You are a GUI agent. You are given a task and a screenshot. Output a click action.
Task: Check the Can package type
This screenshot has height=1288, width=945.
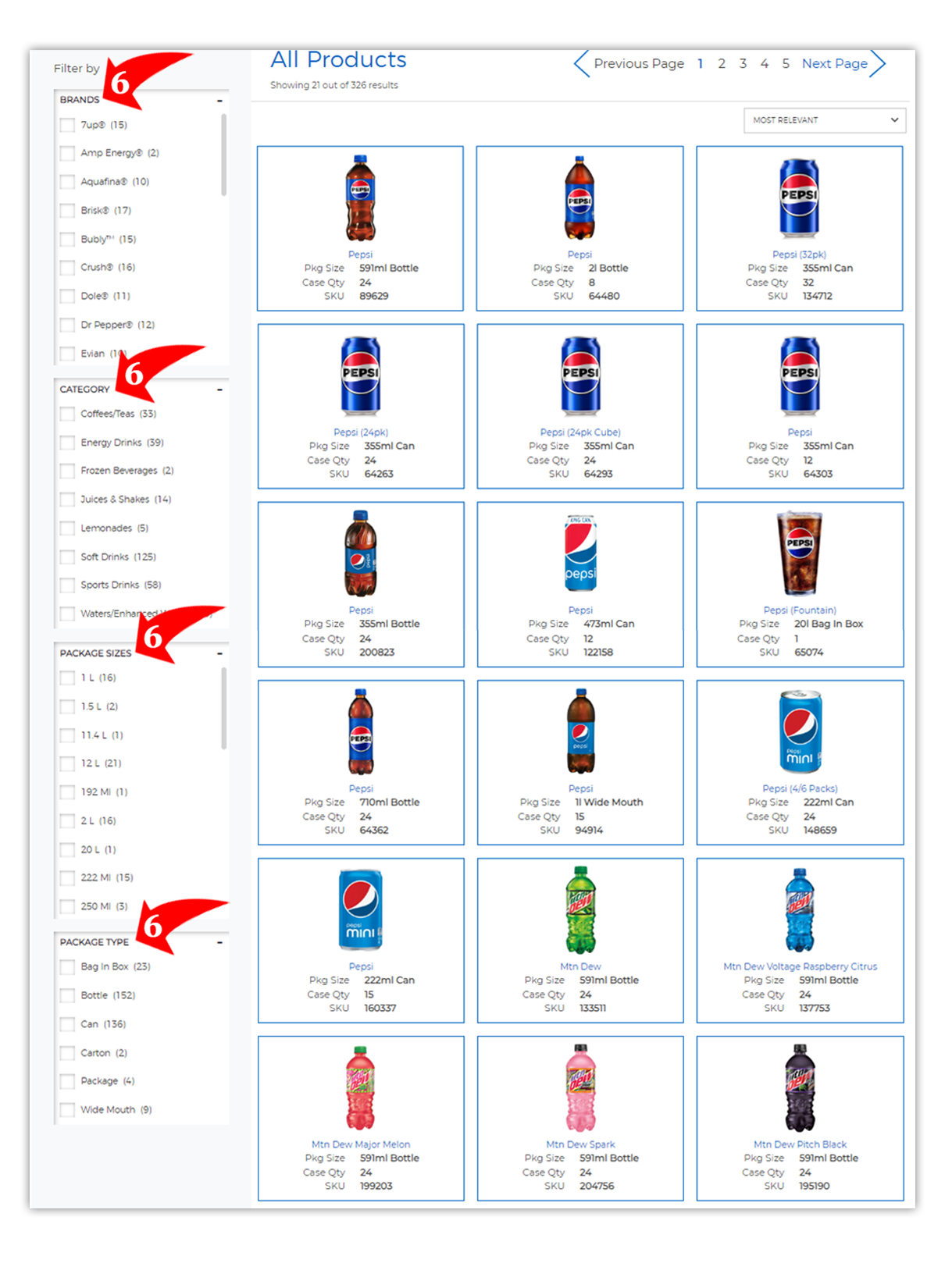click(68, 1024)
